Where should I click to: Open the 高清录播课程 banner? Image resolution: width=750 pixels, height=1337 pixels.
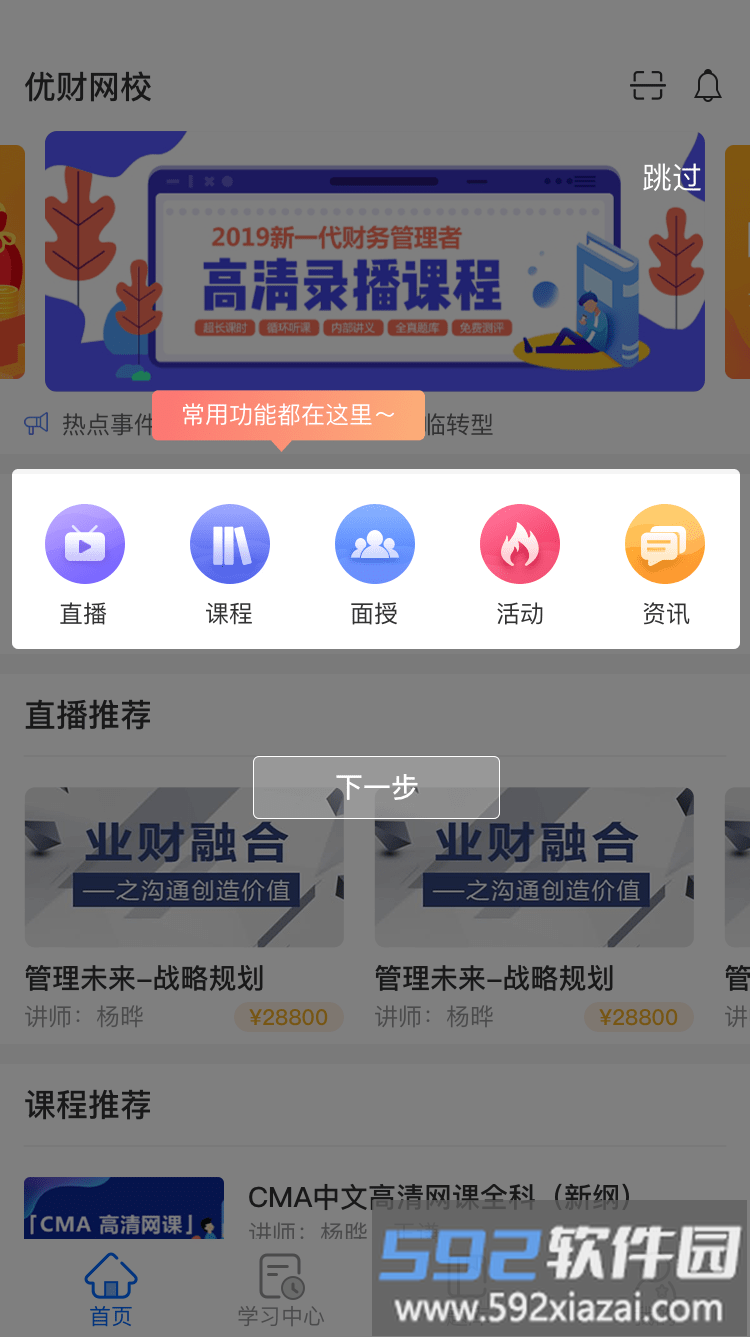click(374, 262)
